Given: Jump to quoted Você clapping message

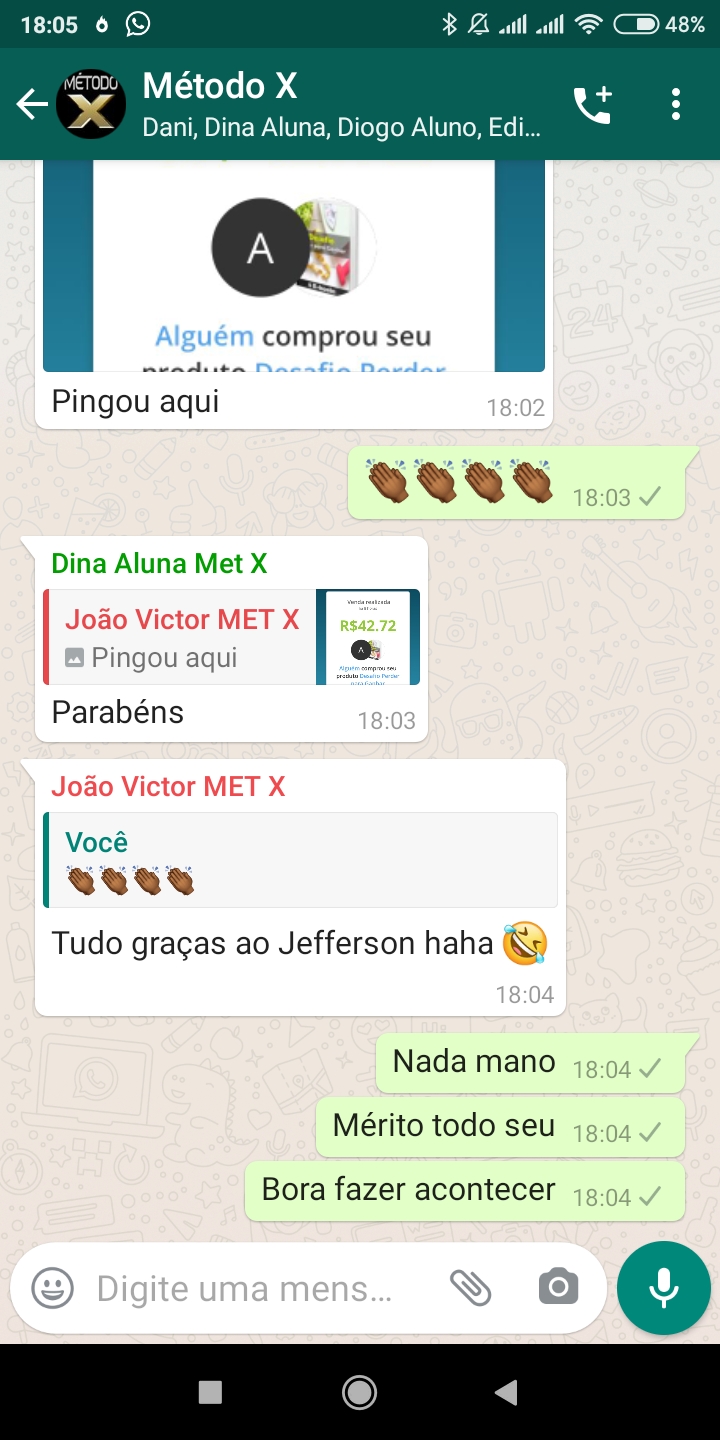Looking at the screenshot, I should coord(302,860).
